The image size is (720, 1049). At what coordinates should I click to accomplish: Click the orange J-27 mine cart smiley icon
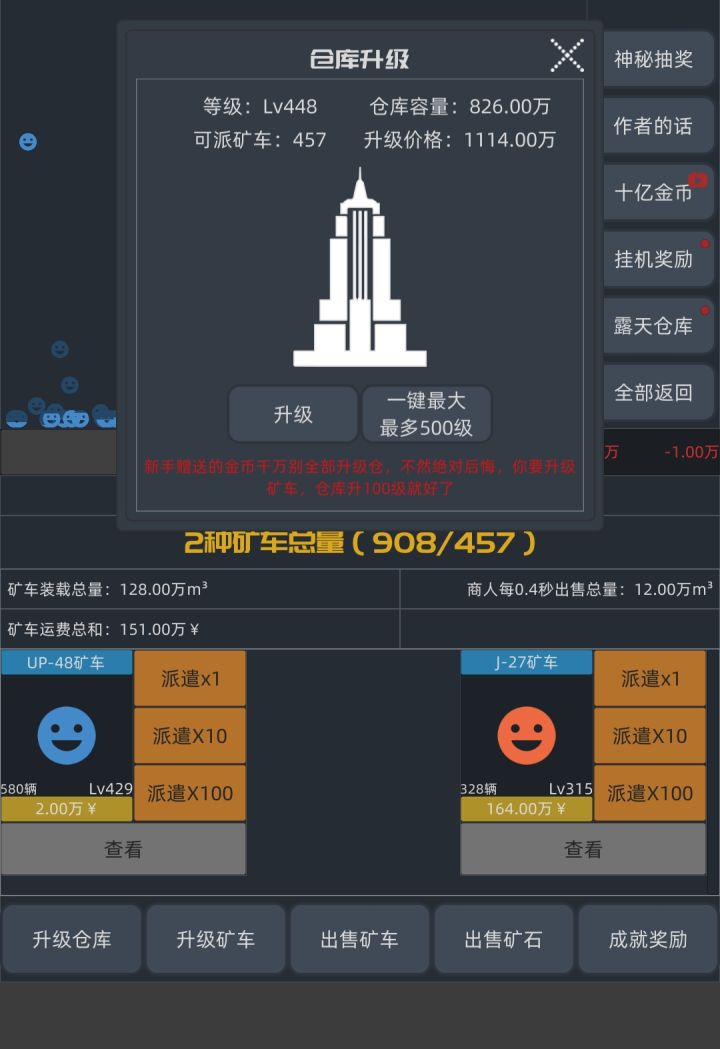526,737
